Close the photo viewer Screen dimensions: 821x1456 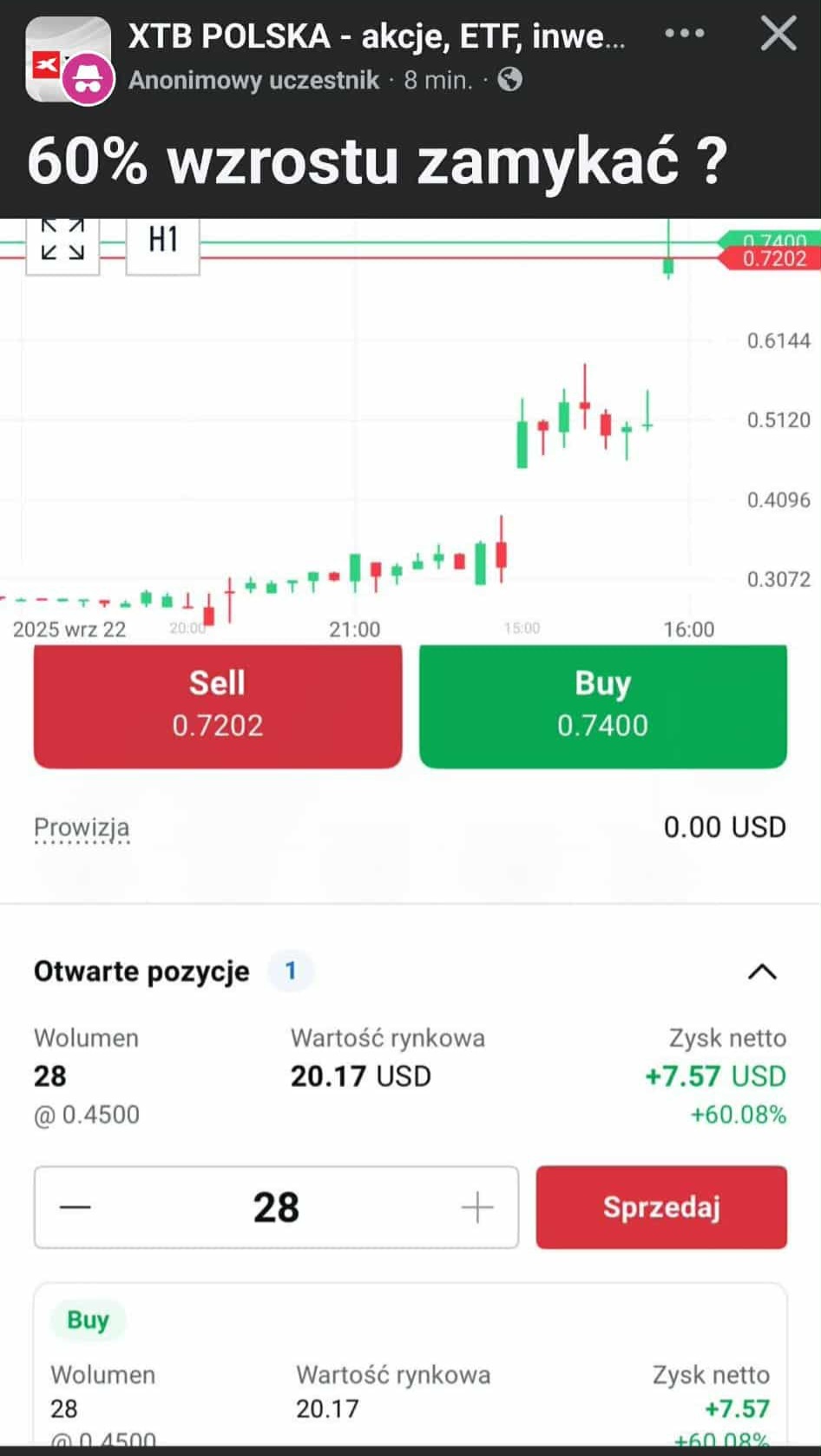(778, 35)
